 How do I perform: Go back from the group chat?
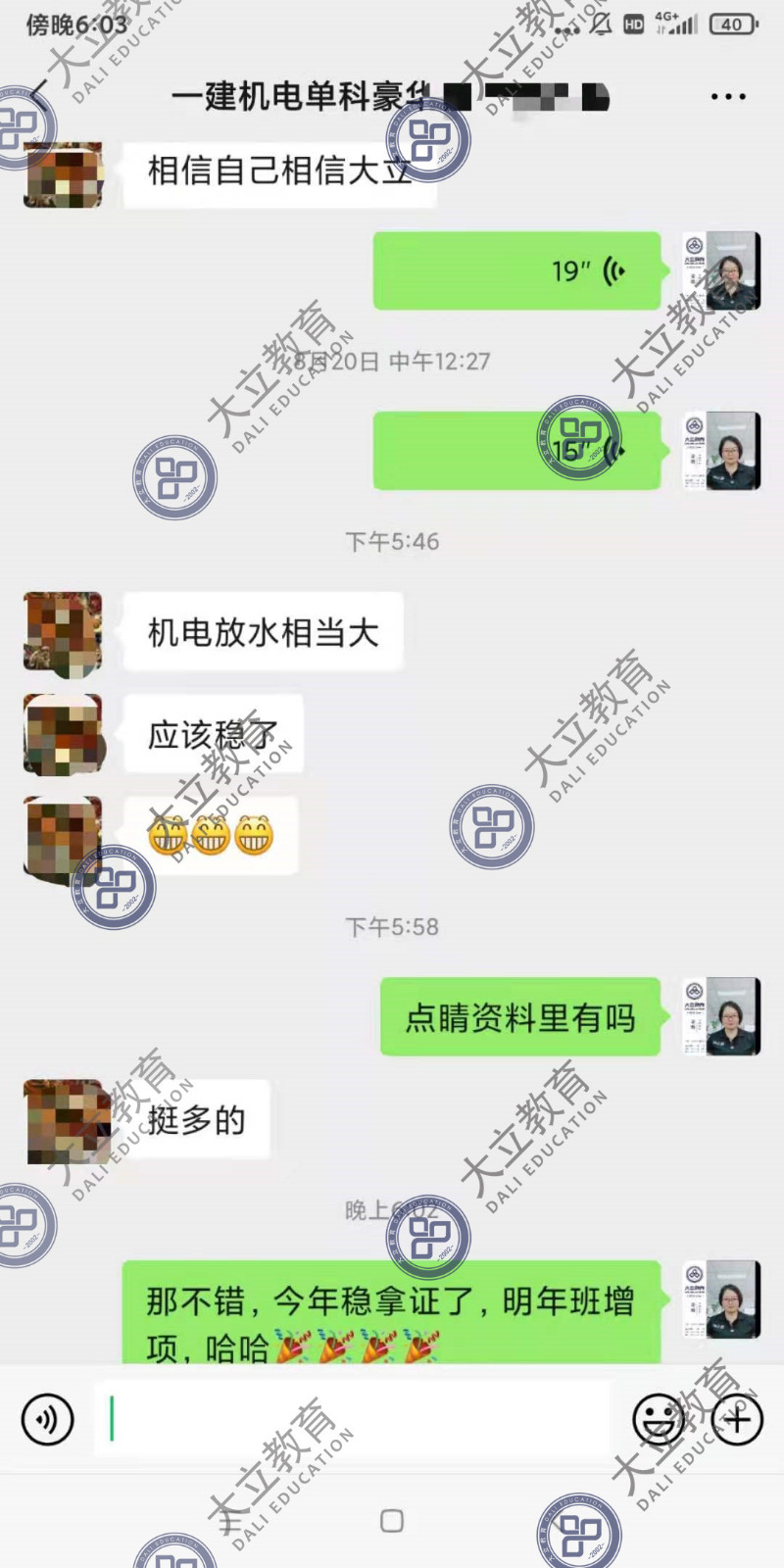pyautogui.click(x=37, y=96)
